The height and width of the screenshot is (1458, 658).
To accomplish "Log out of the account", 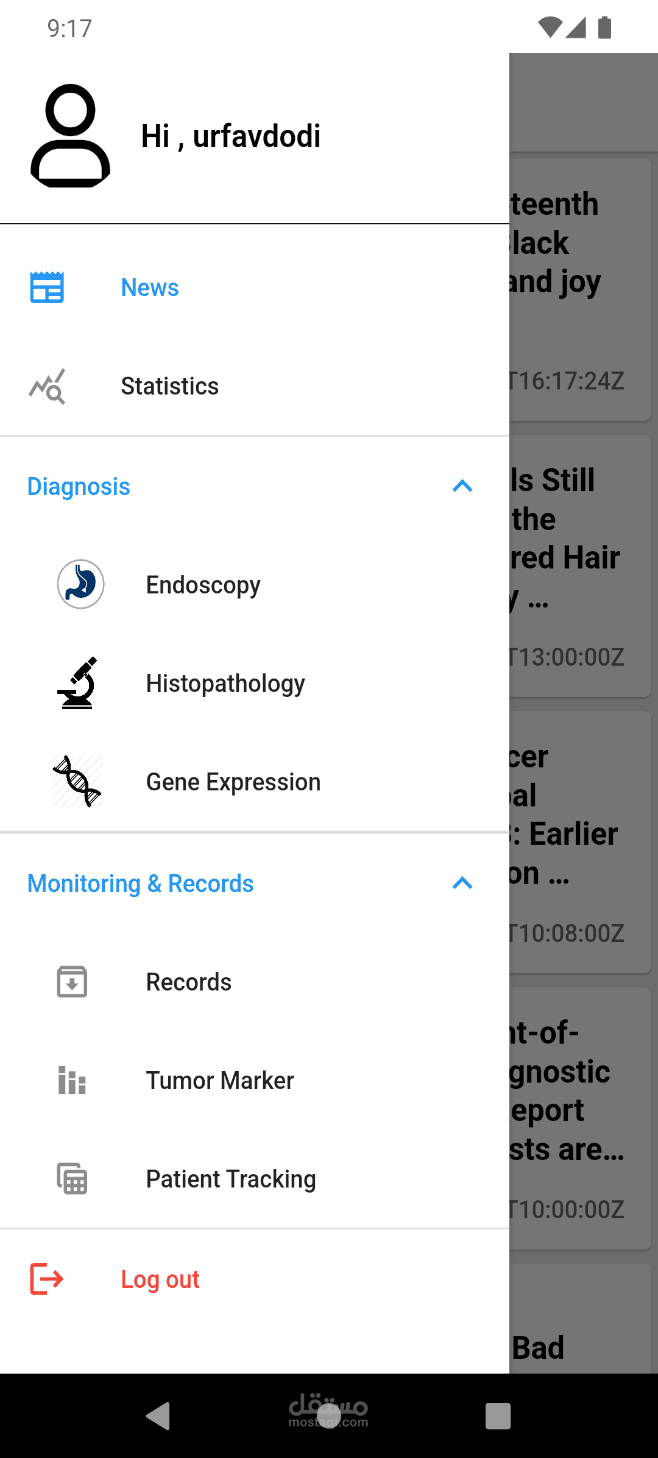I will [x=160, y=1280].
